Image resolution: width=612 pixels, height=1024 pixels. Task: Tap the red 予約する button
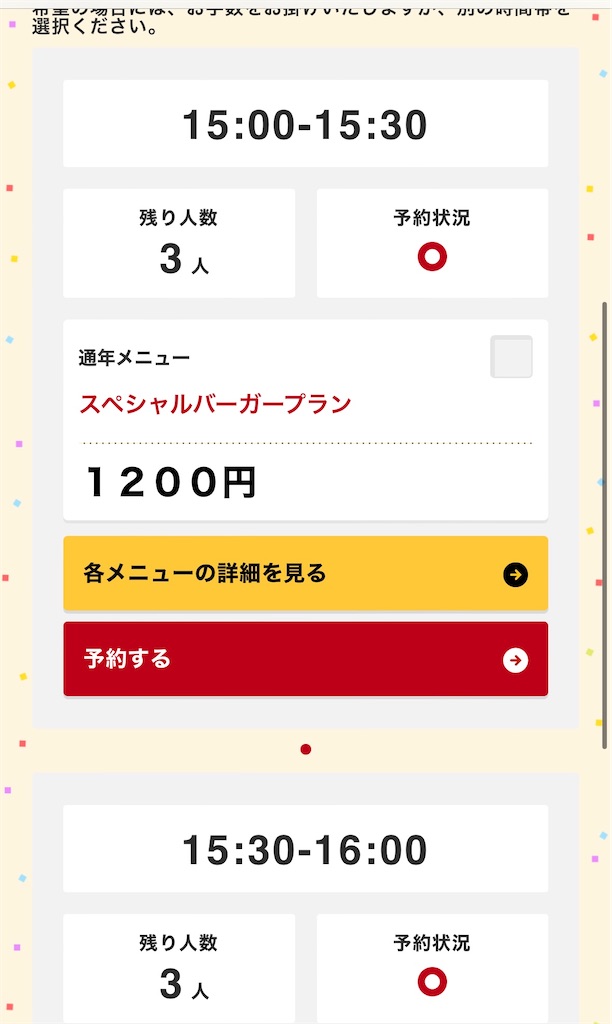tap(306, 660)
